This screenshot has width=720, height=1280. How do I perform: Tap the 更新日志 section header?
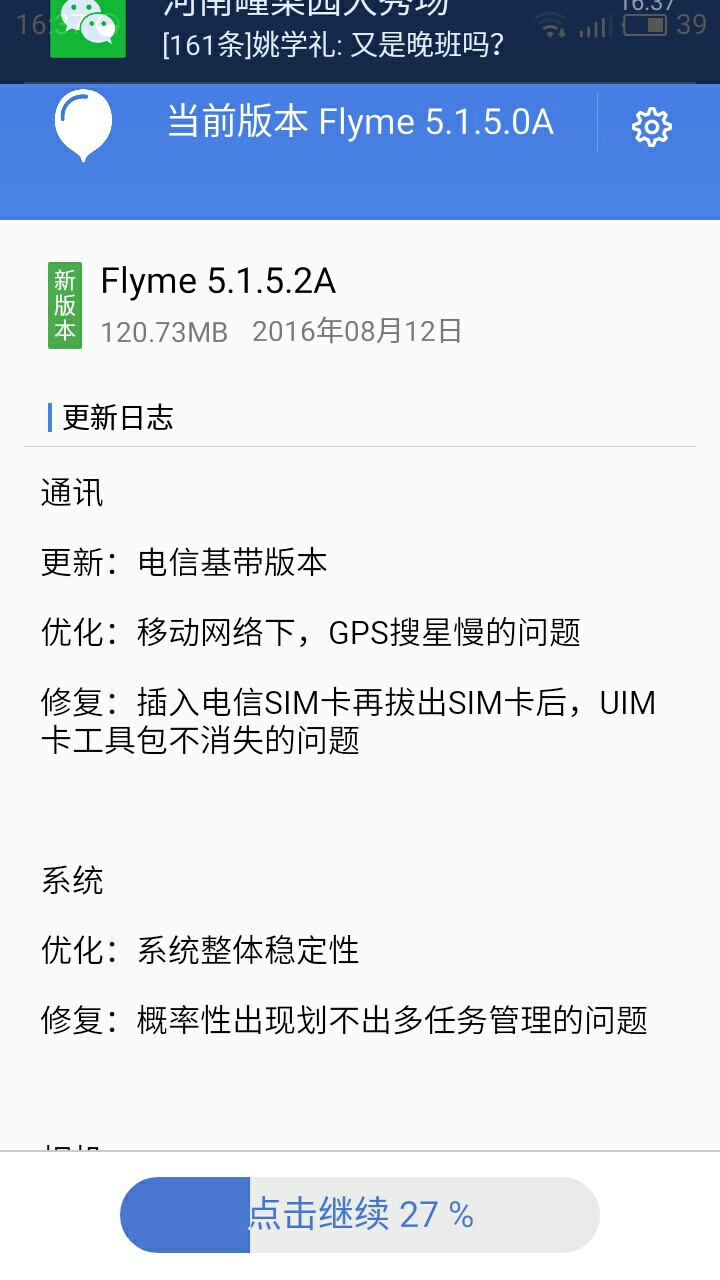pos(115,417)
